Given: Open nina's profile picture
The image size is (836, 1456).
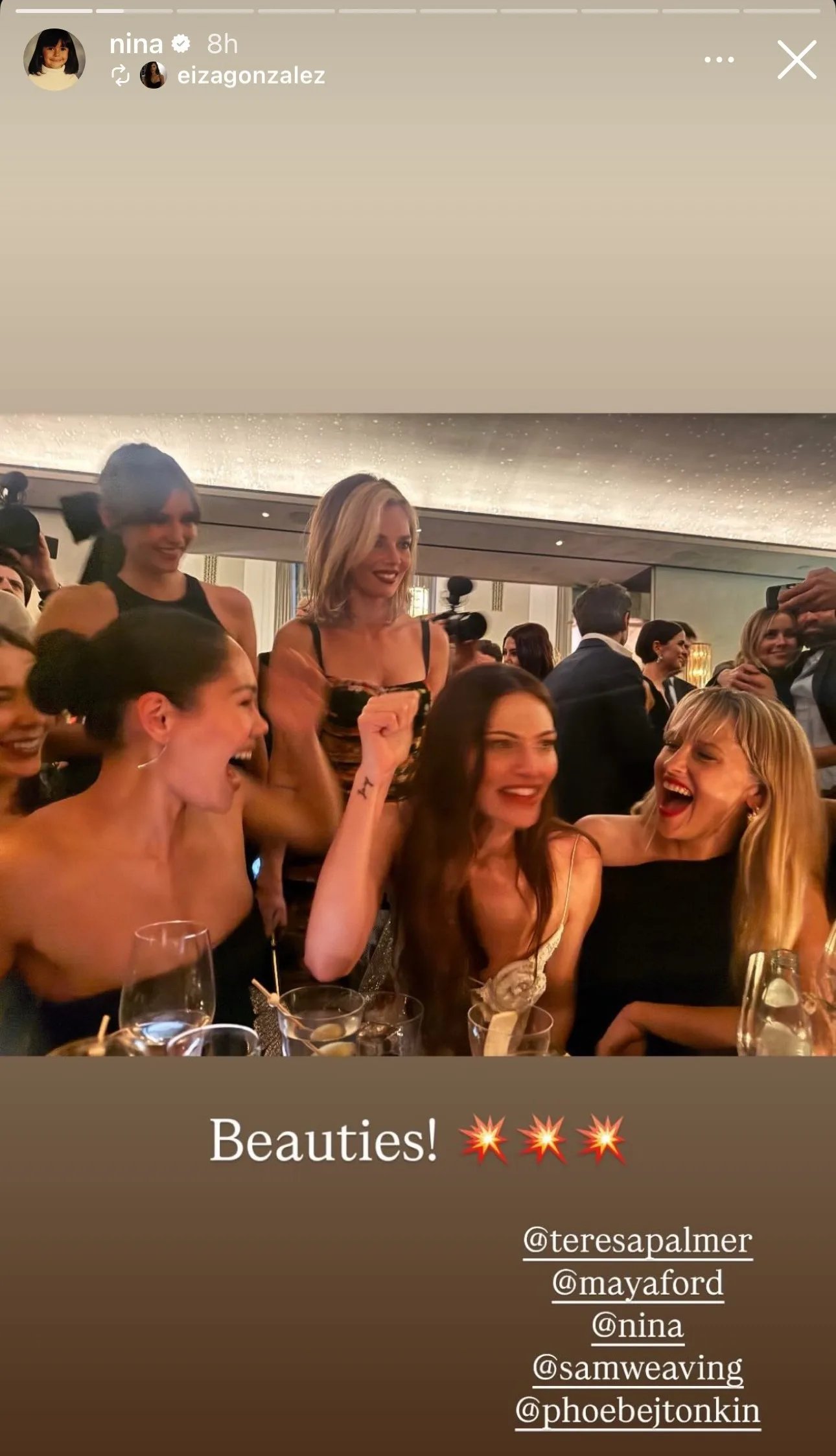Looking at the screenshot, I should pyautogui.click(x=54, y=60).
